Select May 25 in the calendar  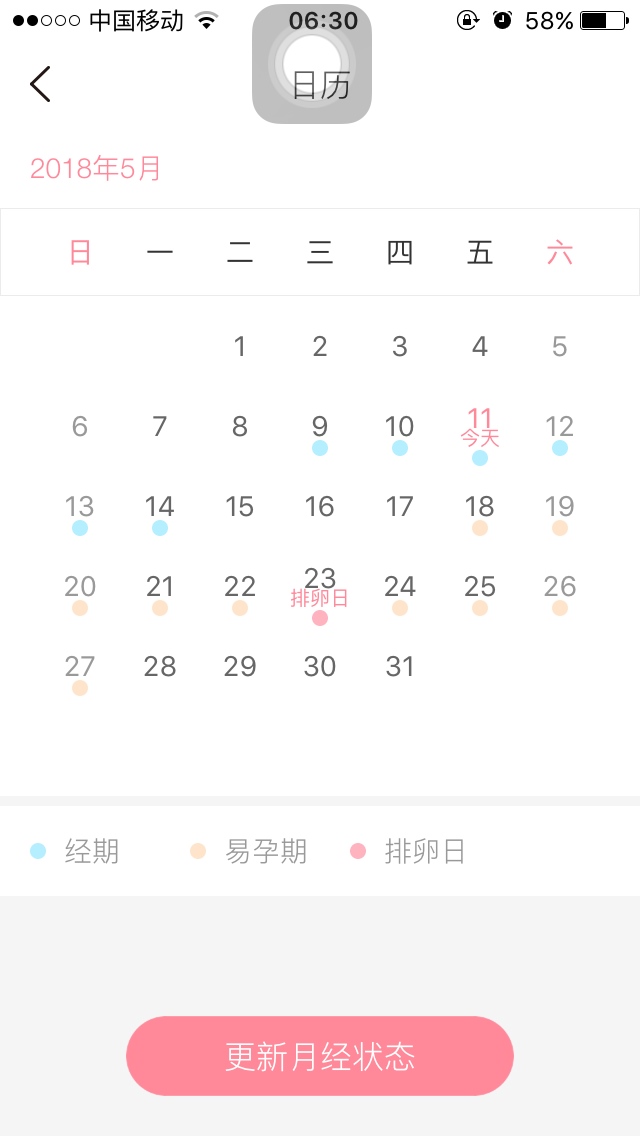pos(480,592)
